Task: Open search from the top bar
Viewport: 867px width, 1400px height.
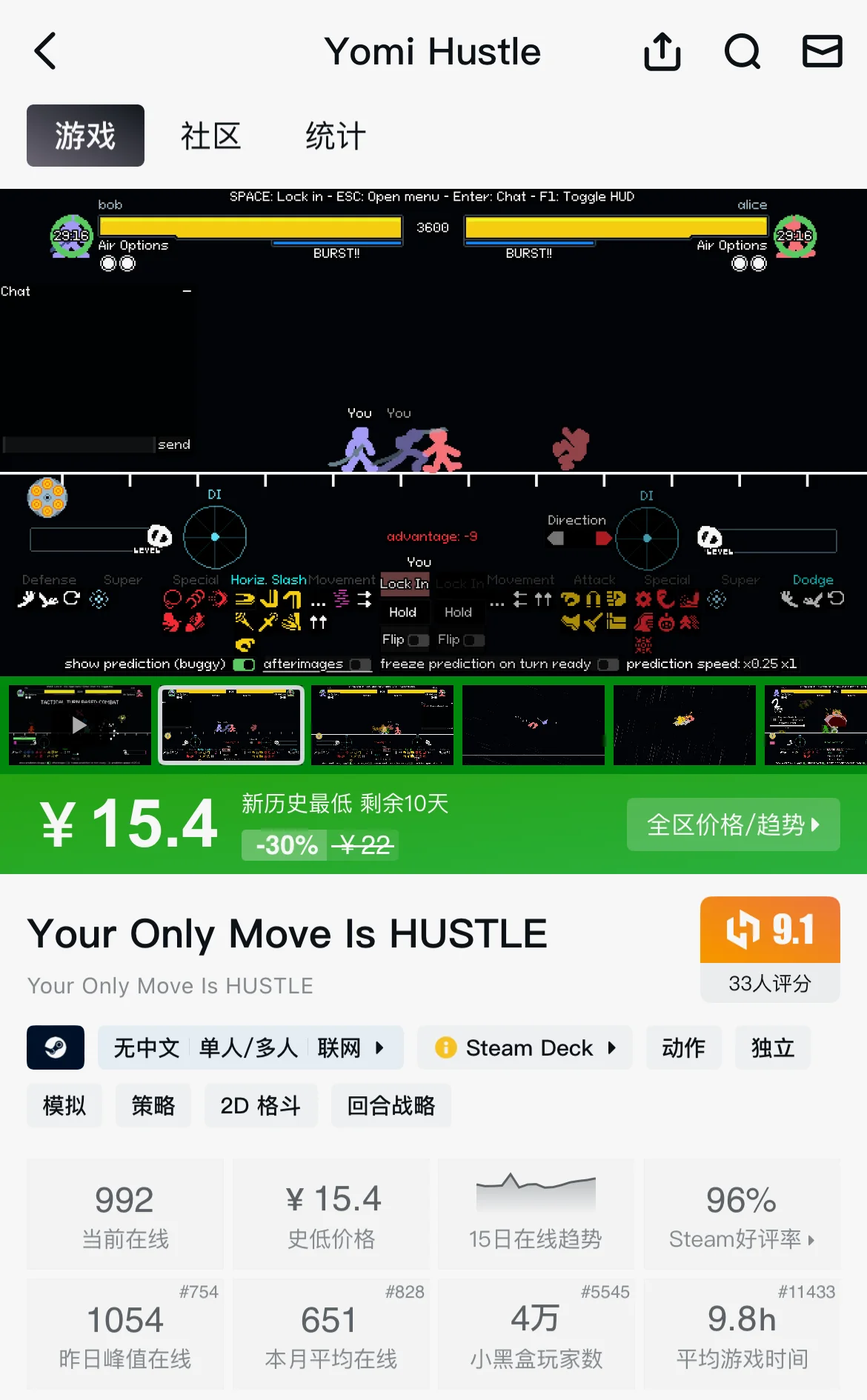Action: click(x=742, y=52)
